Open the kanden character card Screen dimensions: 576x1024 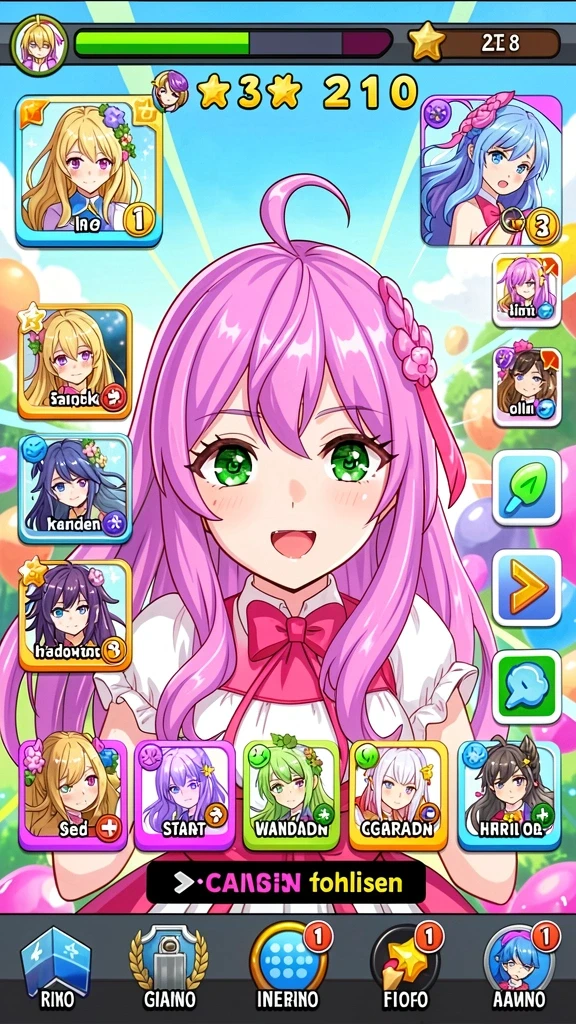75,488
